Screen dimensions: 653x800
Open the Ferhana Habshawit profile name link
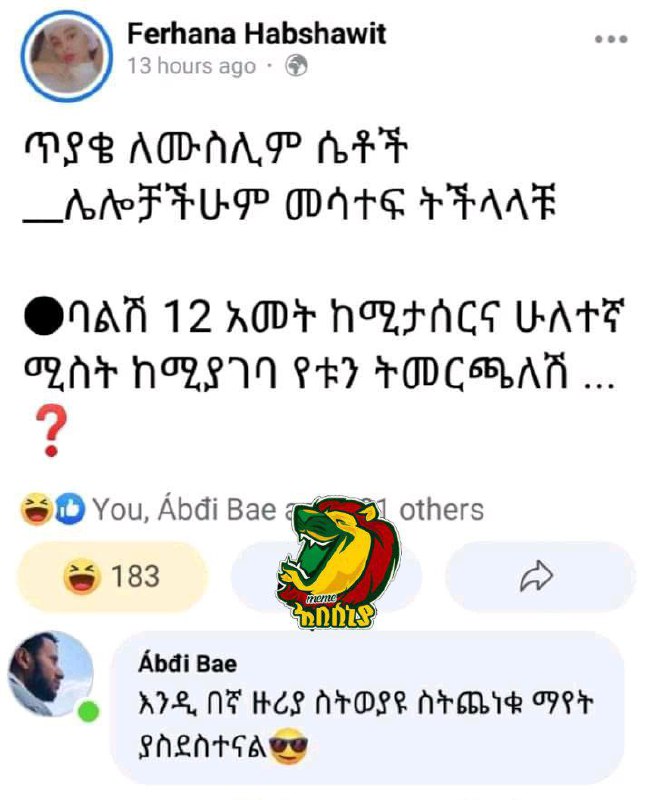(x=257, y=34)
